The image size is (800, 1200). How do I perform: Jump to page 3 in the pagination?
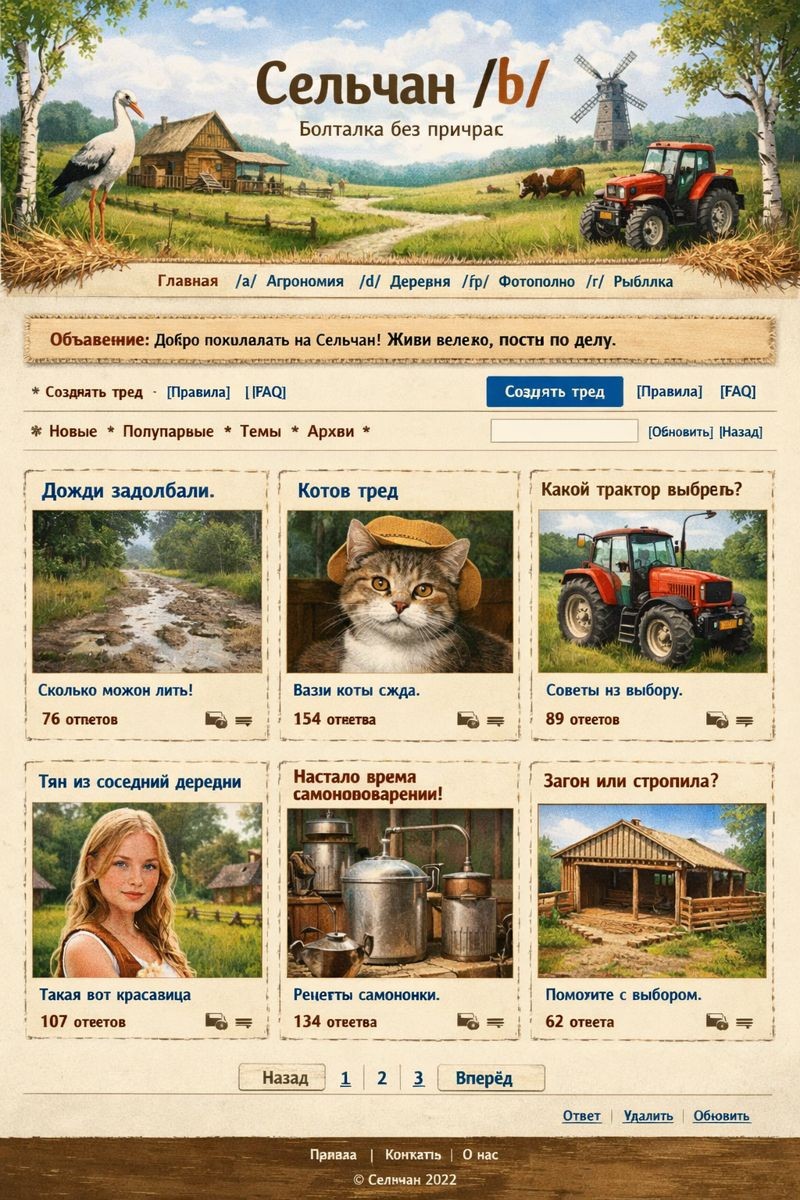point(418,1078)
